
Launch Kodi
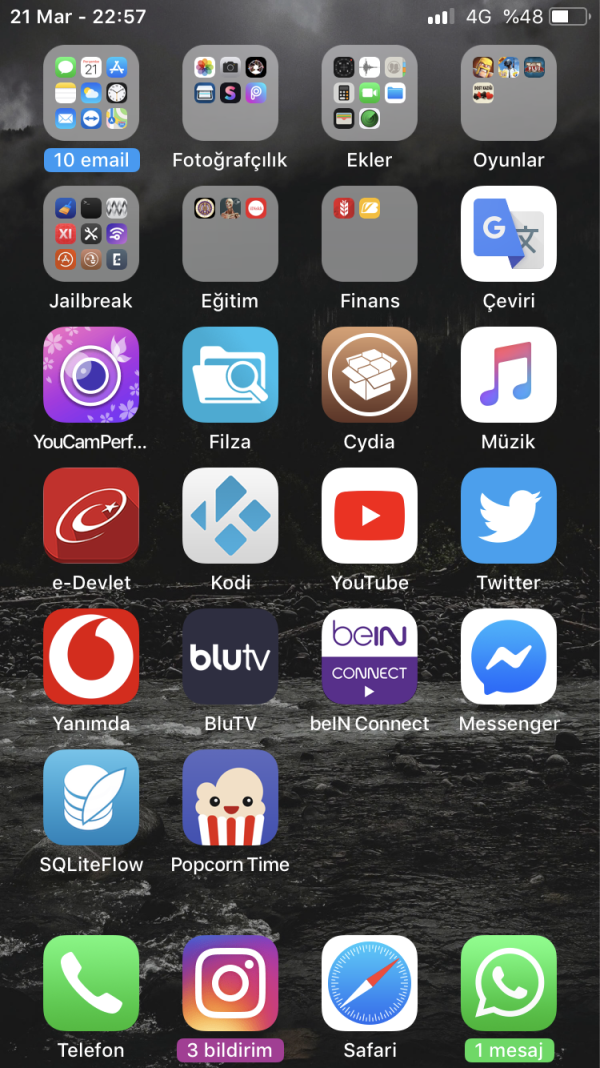coord(230,516)
